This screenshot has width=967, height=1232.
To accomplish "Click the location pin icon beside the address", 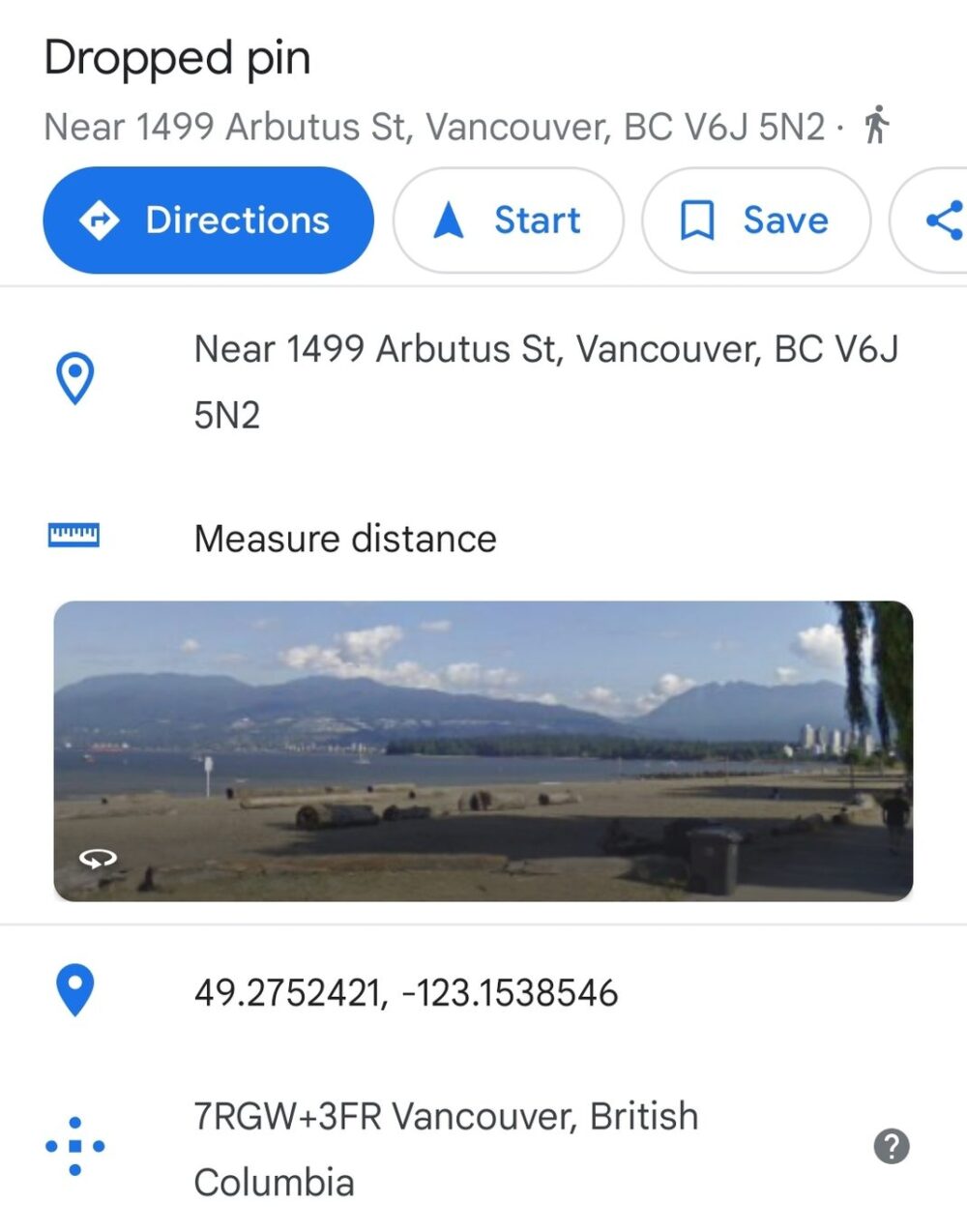I will 74,377.
